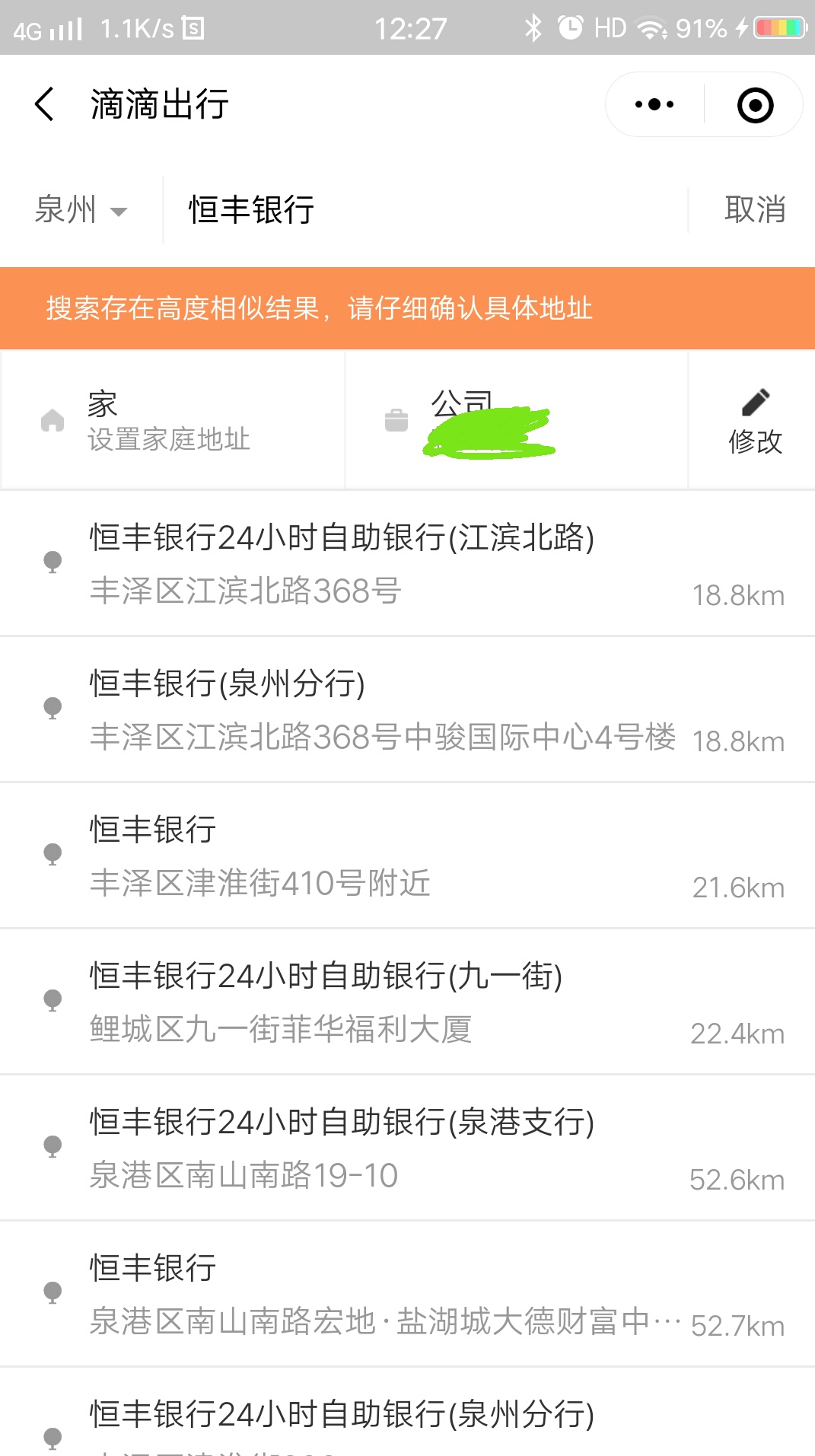
Task: Close the mini program with the circle icon
Action: pyautogui.click(x=755, y=105)
